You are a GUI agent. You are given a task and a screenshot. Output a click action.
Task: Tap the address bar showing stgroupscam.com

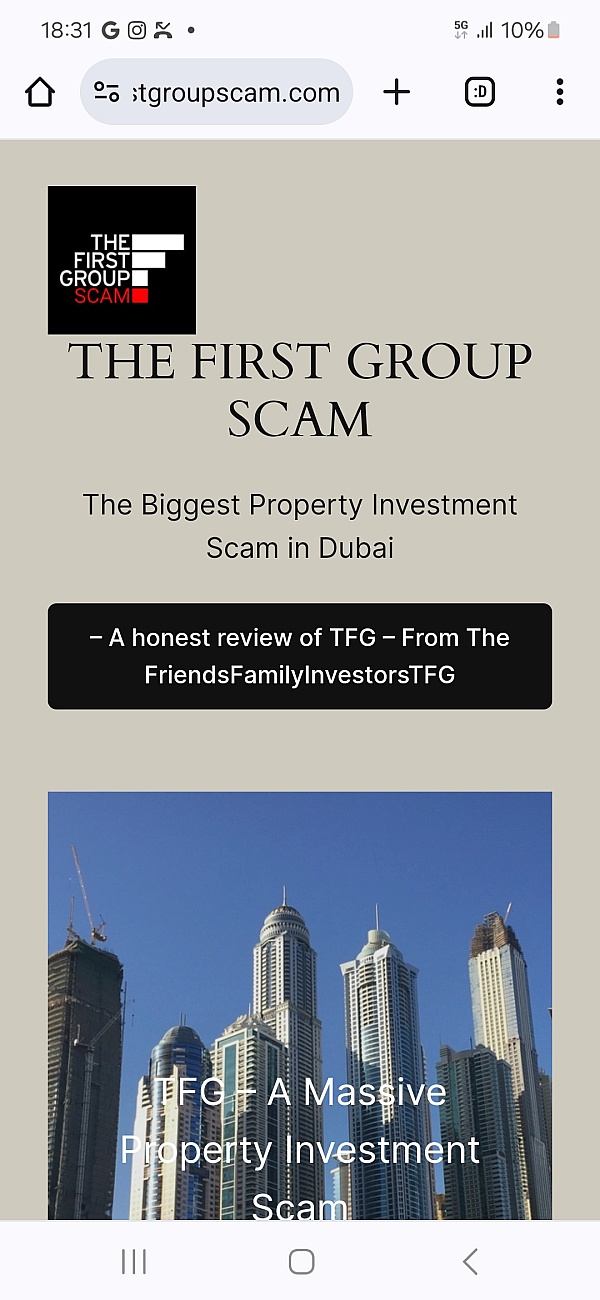pos(235,93)
